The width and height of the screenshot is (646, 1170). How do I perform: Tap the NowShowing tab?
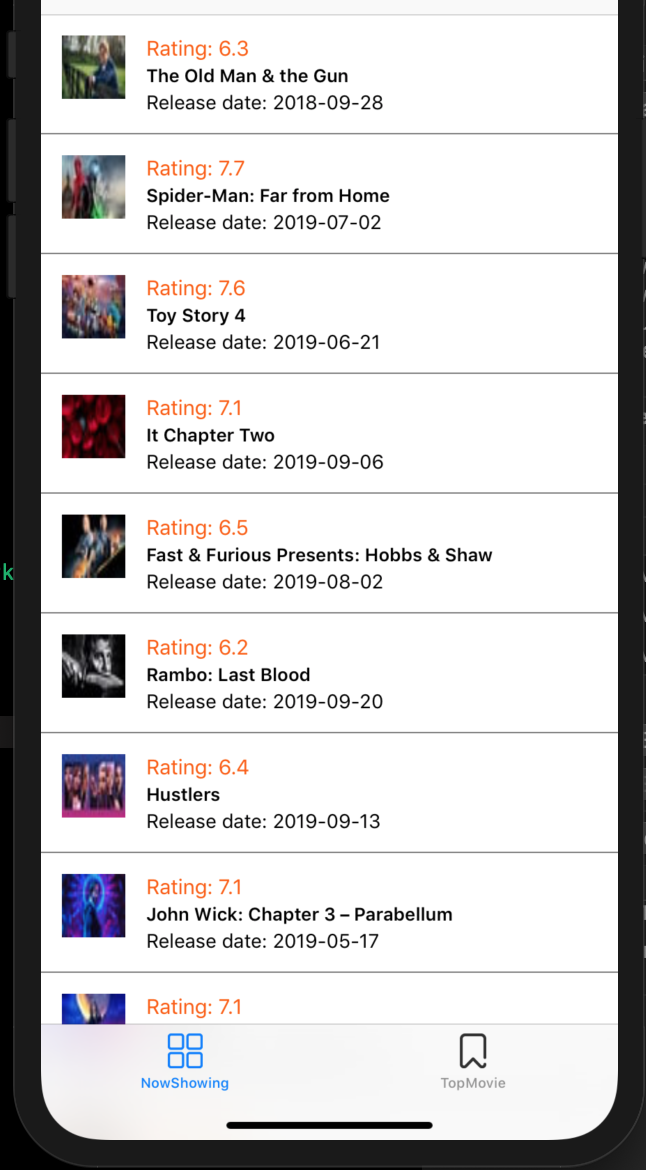[x=185, y=1062]
